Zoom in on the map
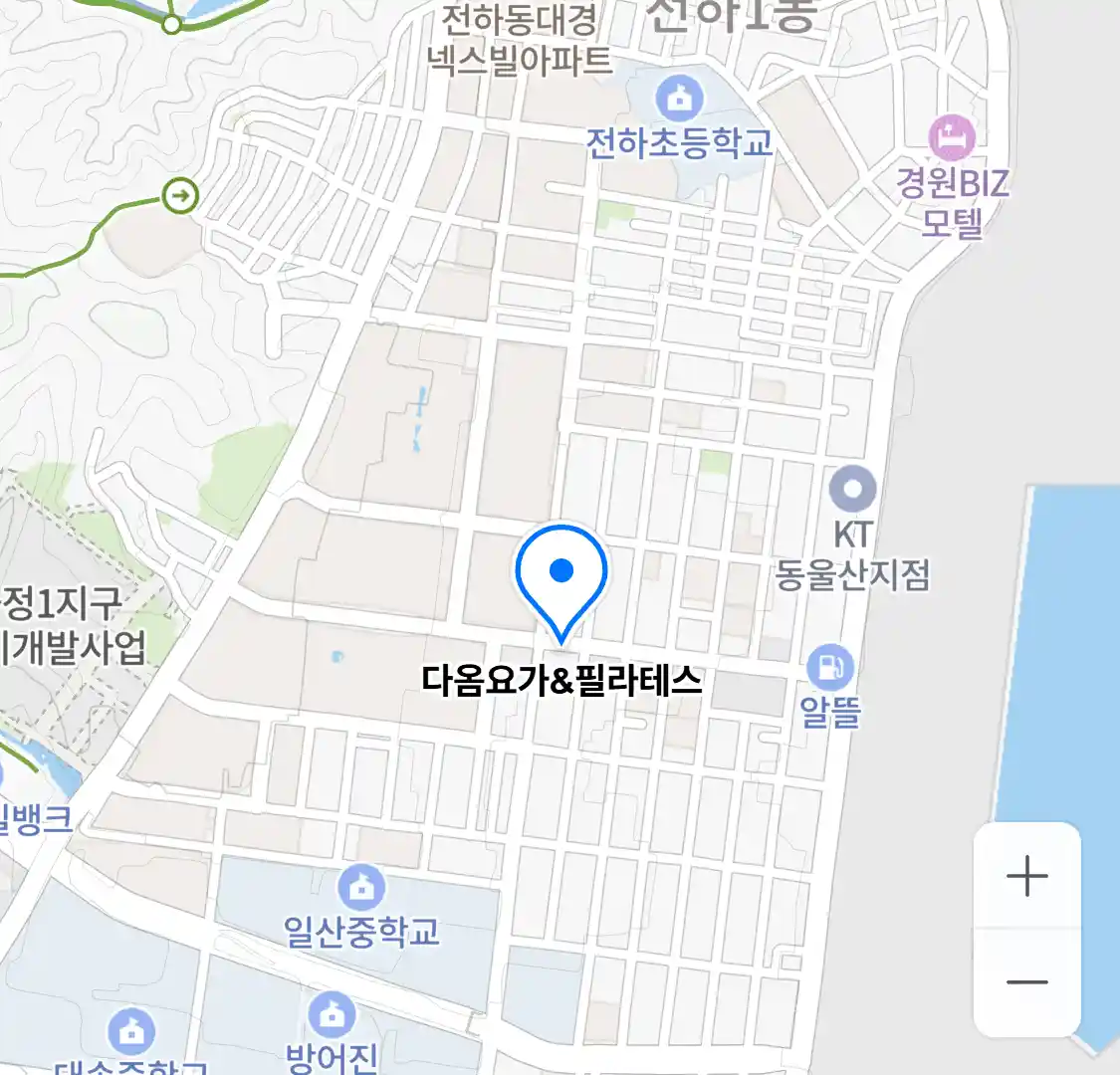1120x1075 pixels. (1026, 877)
